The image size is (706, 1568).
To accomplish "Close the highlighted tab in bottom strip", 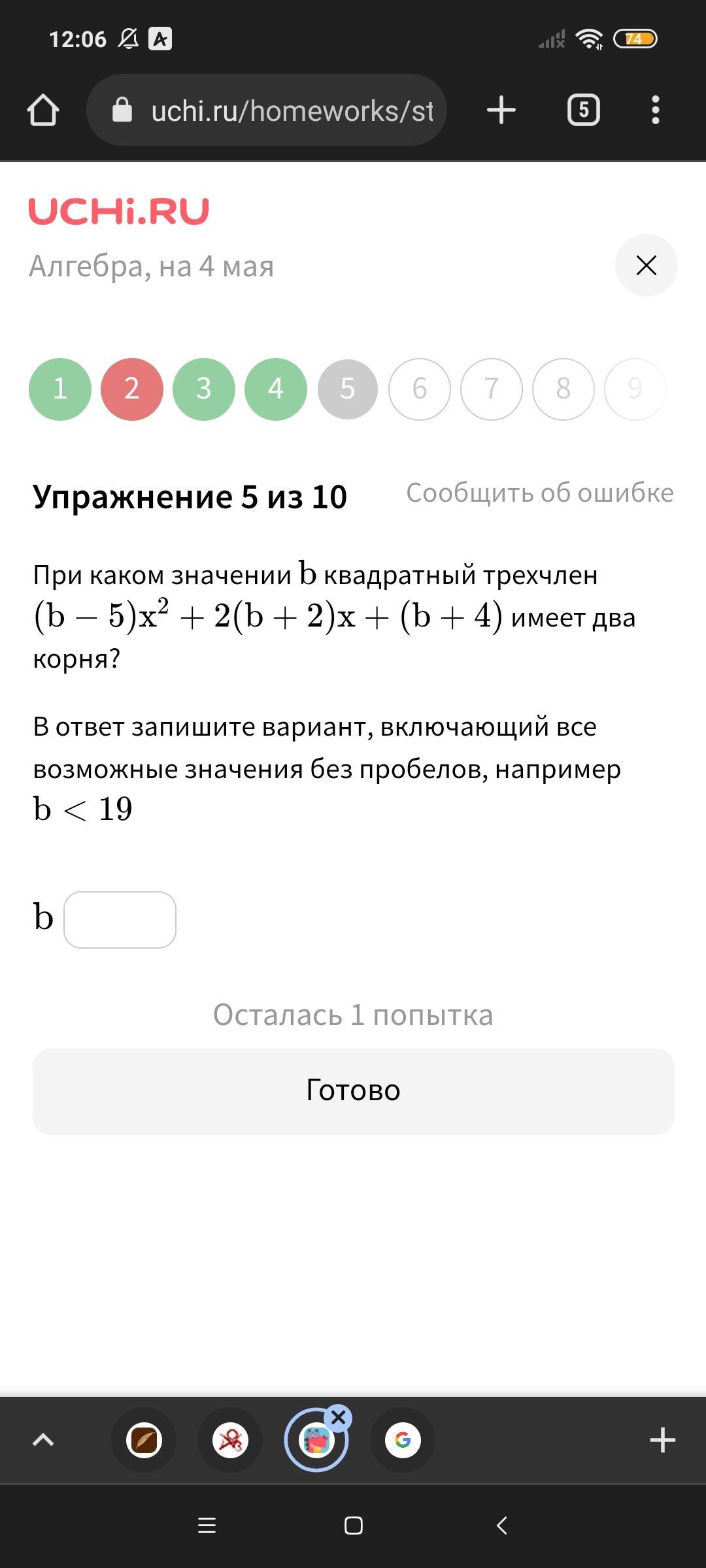I will tap(339, 1418).
